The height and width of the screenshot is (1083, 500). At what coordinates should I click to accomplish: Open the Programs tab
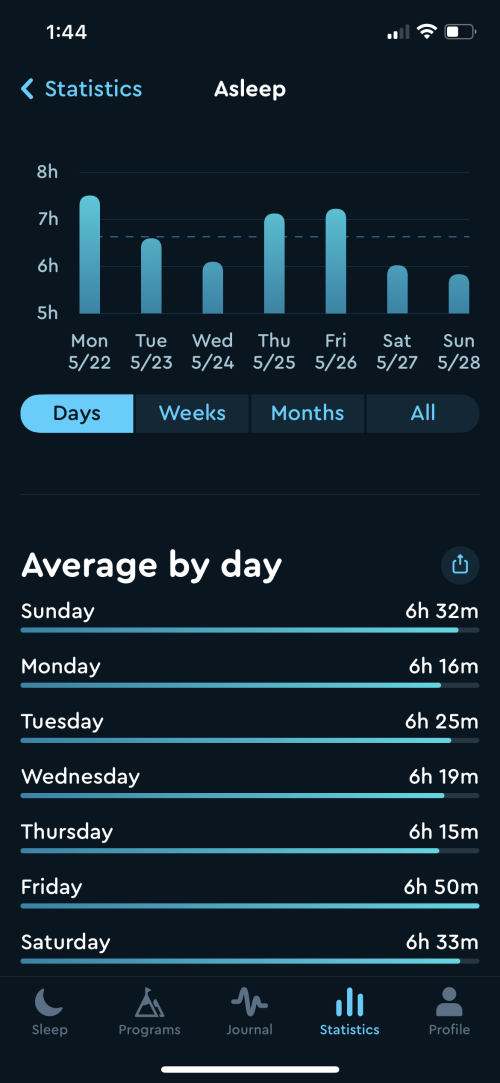pyautogui.click(x=149, y=1011)
